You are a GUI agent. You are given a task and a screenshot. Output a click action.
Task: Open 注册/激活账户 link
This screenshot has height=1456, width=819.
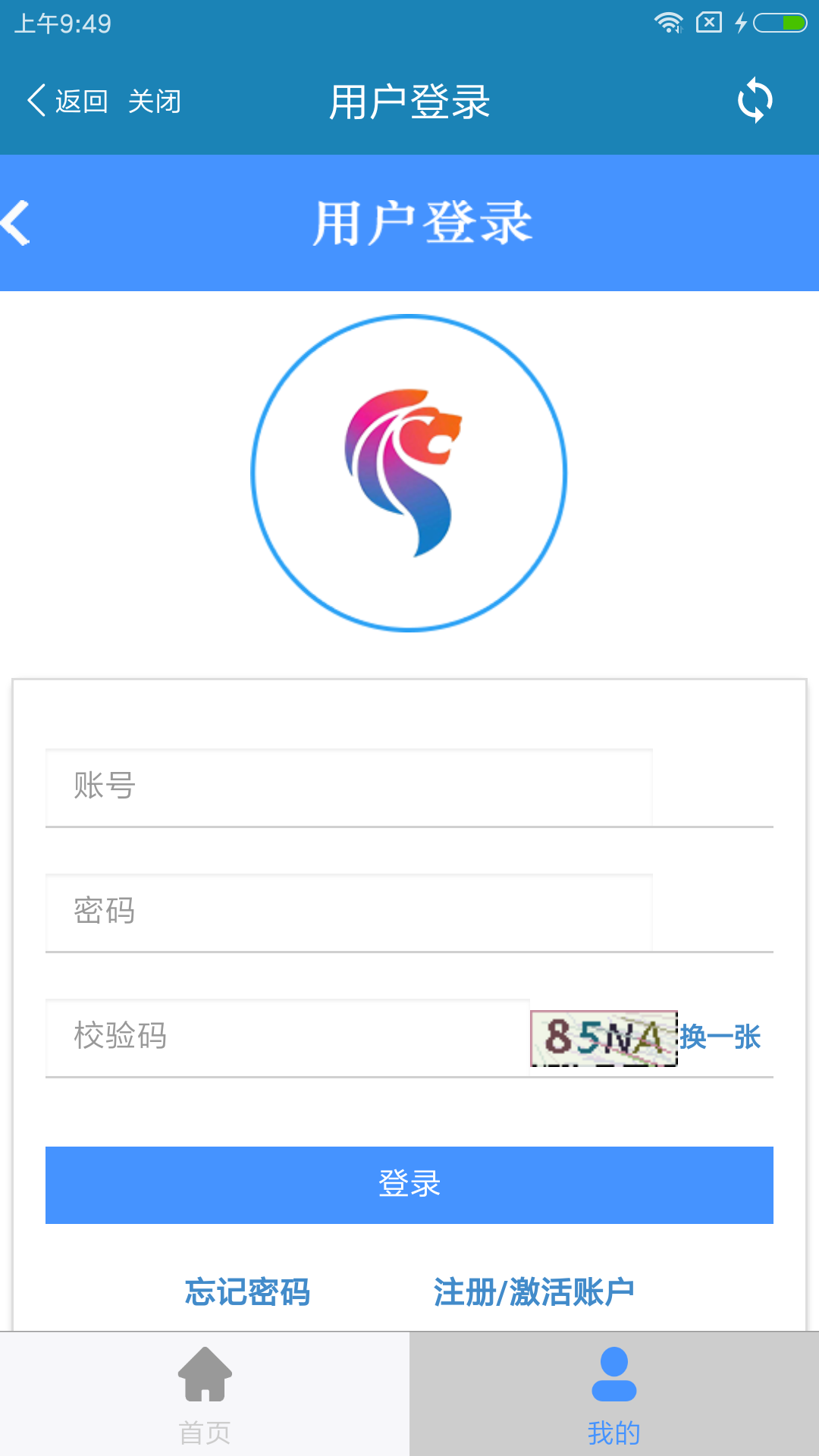[x=534, y=1291]
